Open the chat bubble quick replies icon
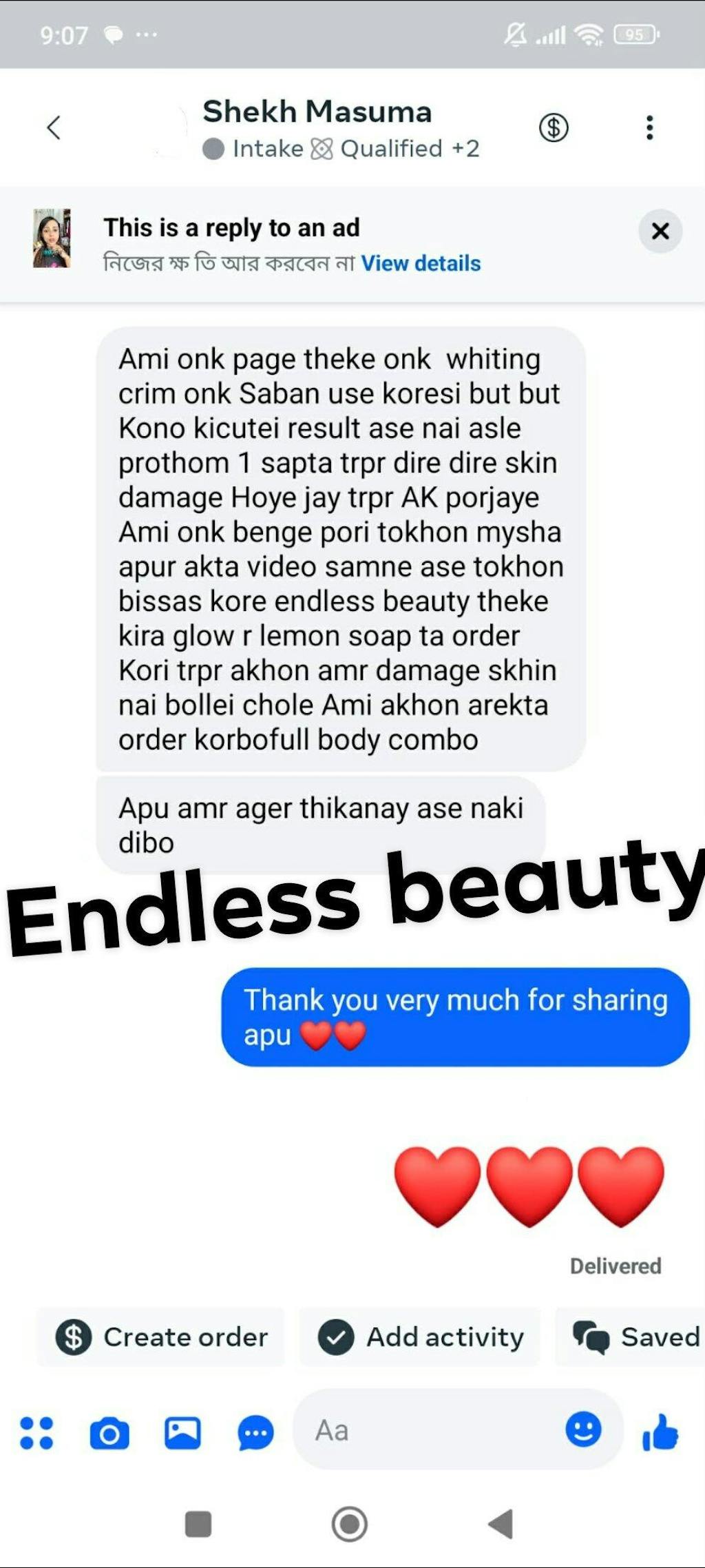705x1568 pixels. [x=255, y=1434]
